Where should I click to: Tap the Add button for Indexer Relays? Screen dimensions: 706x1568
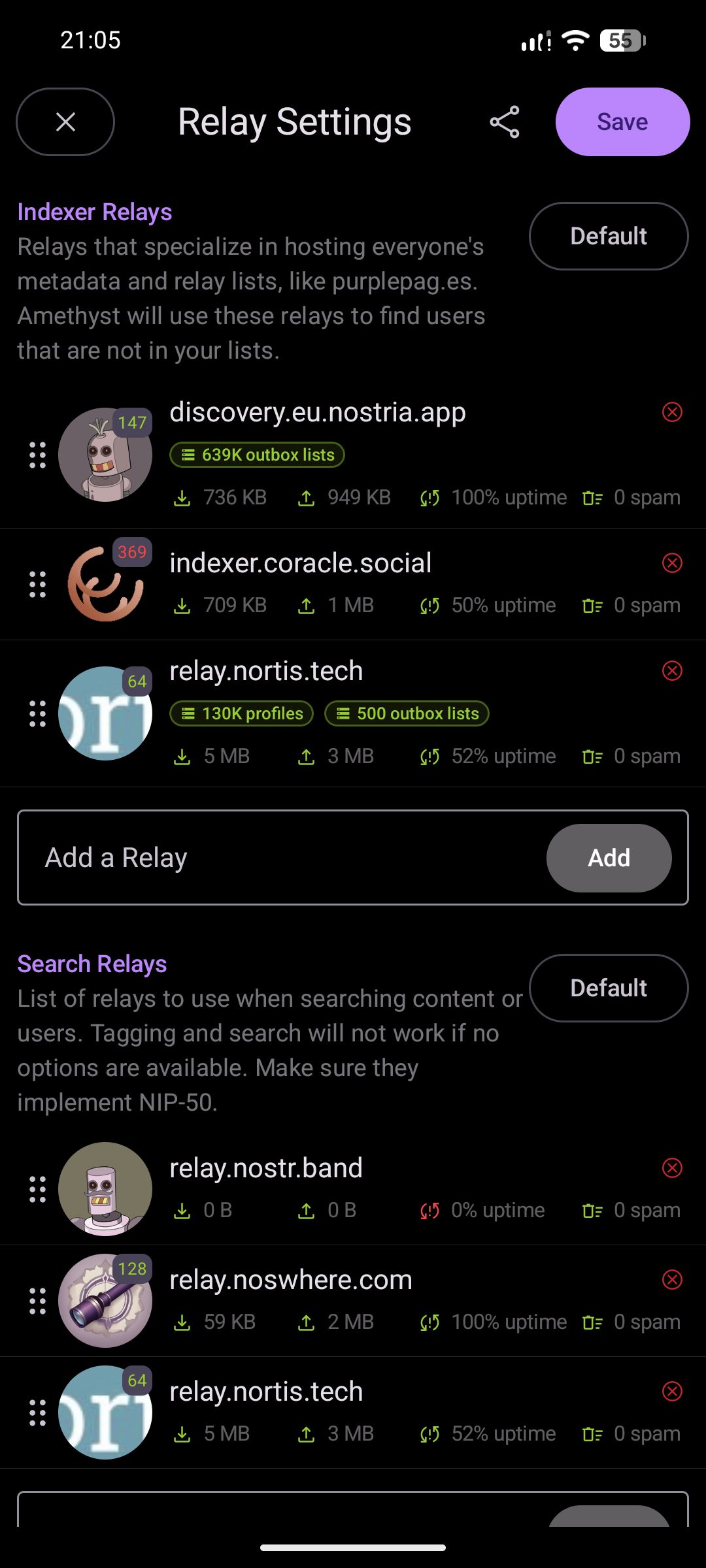(609, 858)
